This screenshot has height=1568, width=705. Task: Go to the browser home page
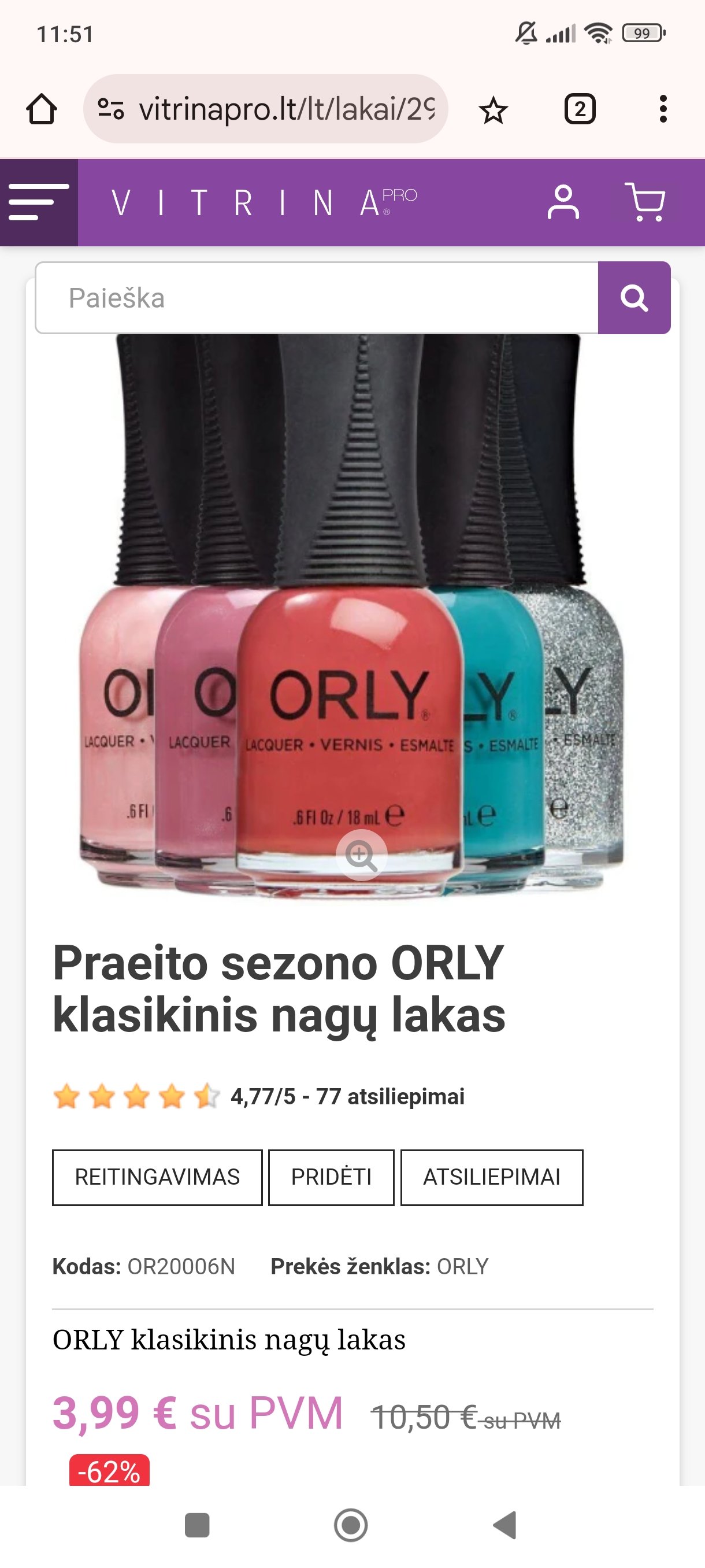(x=42, y=110)
